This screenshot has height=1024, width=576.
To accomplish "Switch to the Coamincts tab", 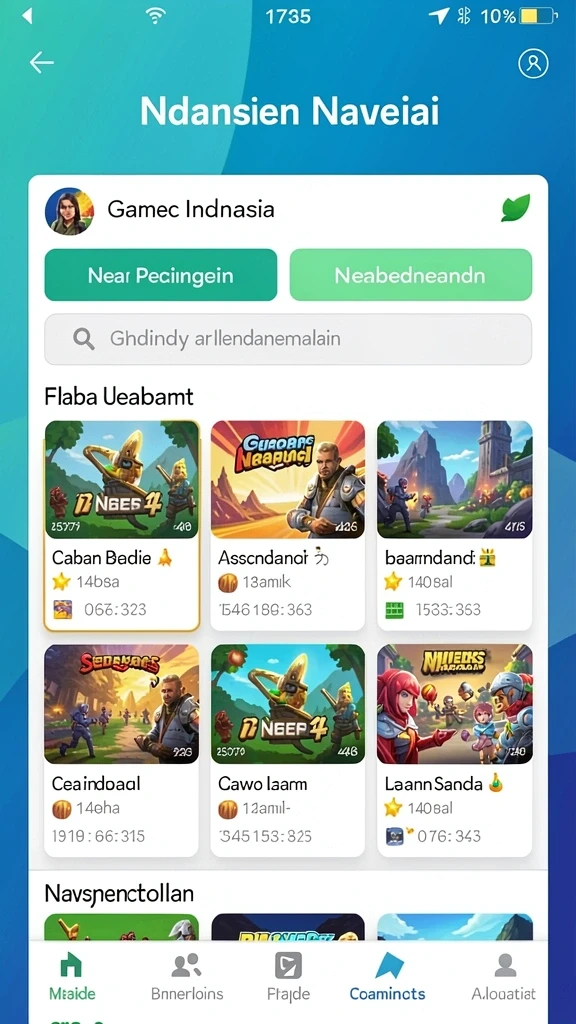I will tap(387, 977).
